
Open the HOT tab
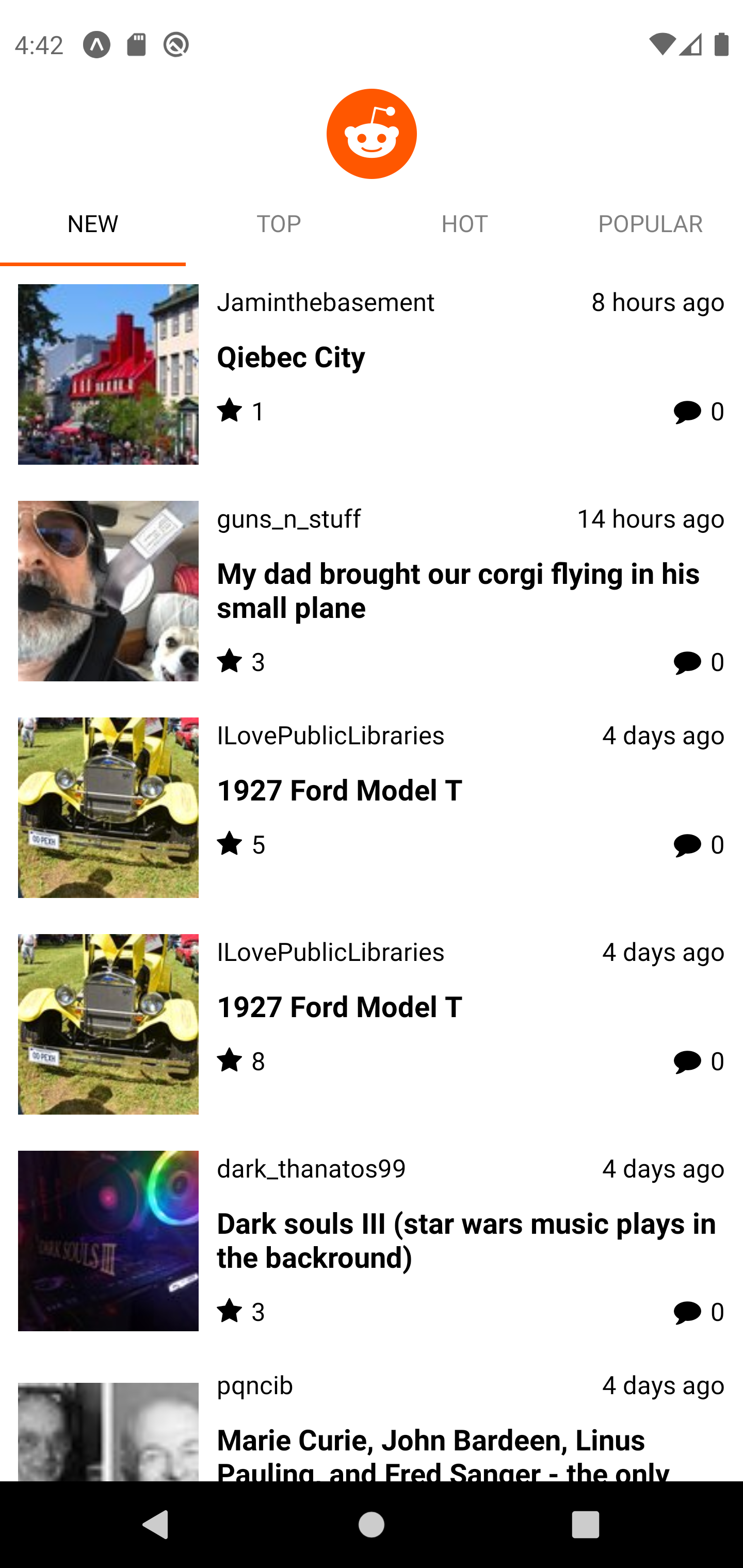(464, 223)
